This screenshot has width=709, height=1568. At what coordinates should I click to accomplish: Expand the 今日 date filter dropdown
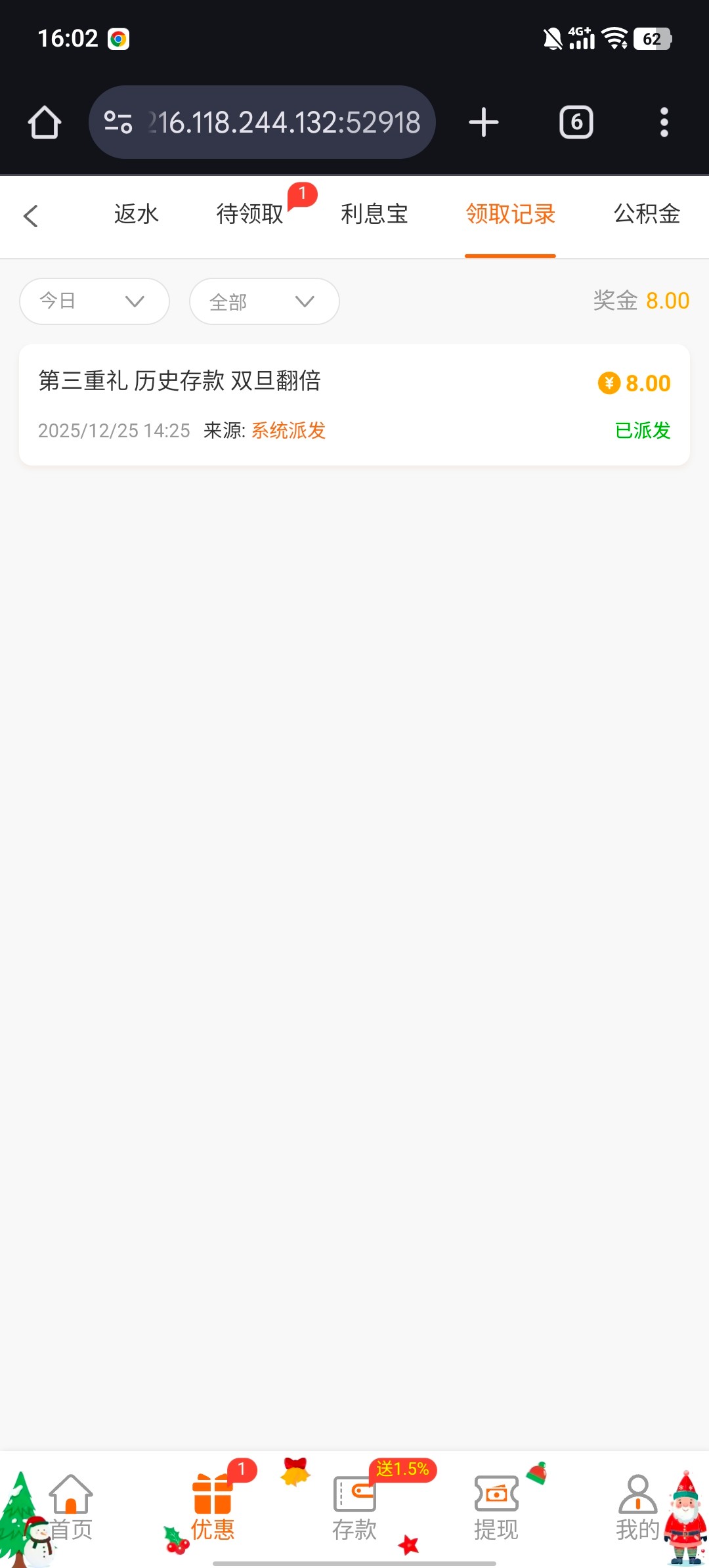[x=95, y=301]
